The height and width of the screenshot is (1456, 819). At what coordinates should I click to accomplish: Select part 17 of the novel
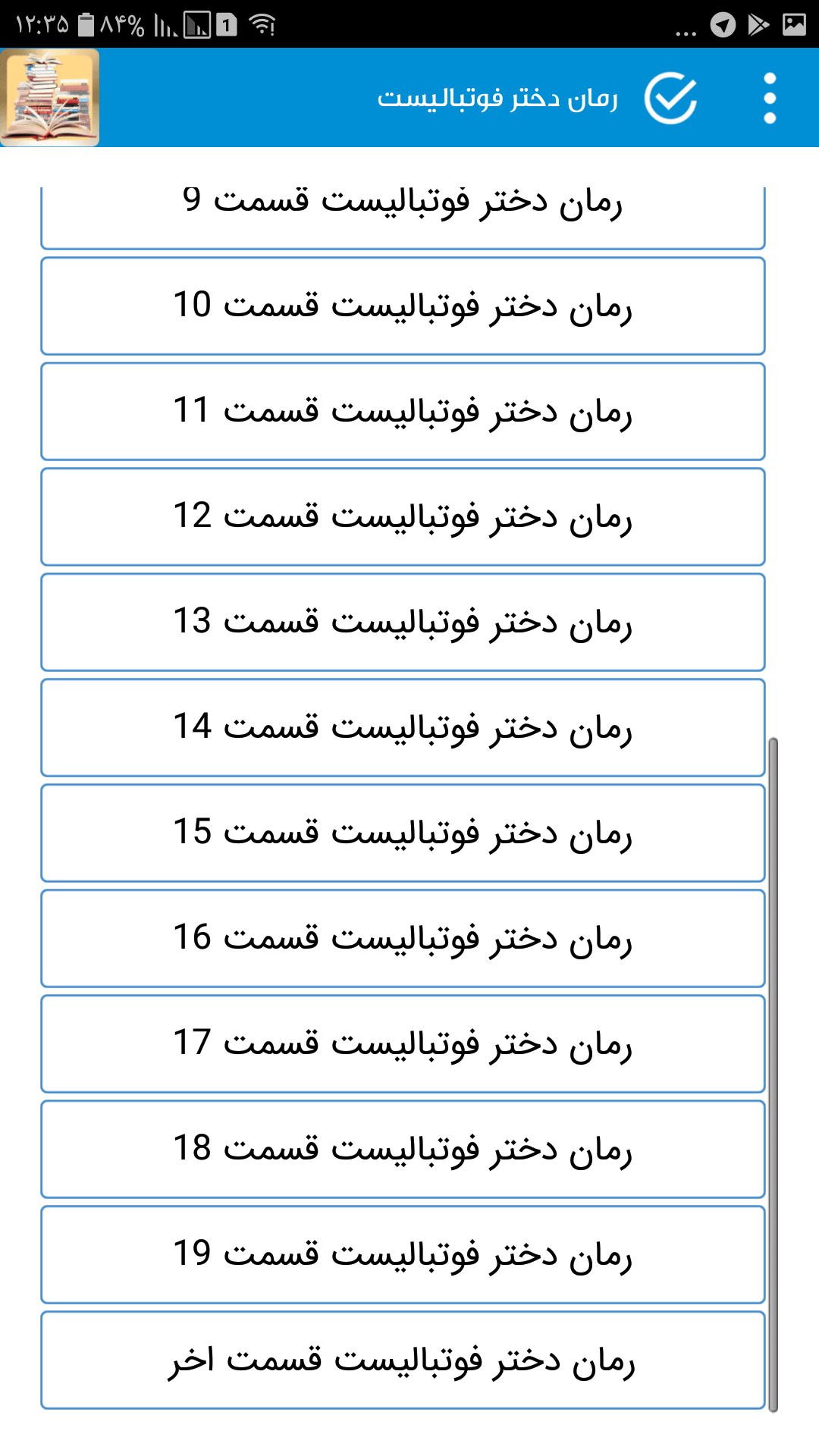pyautogui.click(x=403, y=1044)
